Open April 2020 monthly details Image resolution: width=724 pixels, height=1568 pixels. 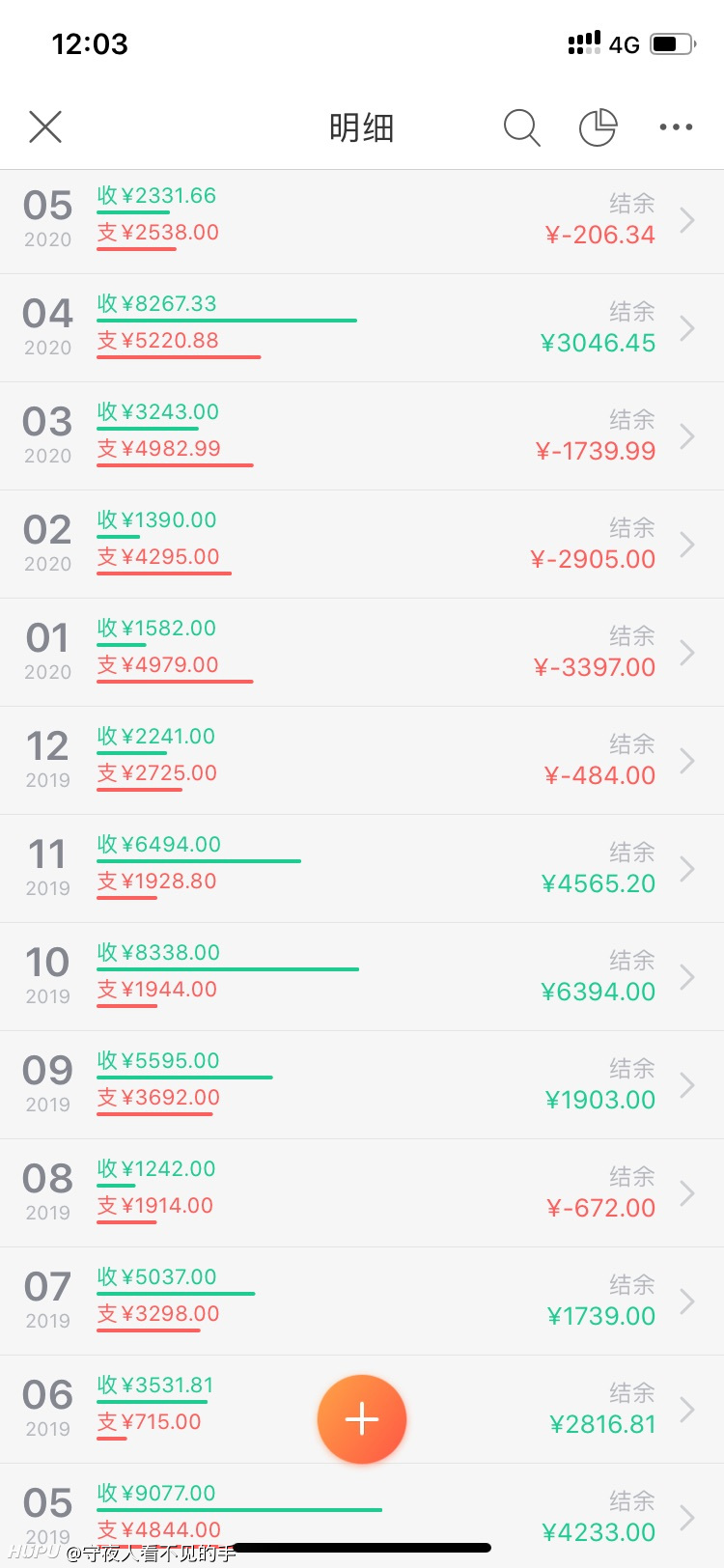point(362,328)
